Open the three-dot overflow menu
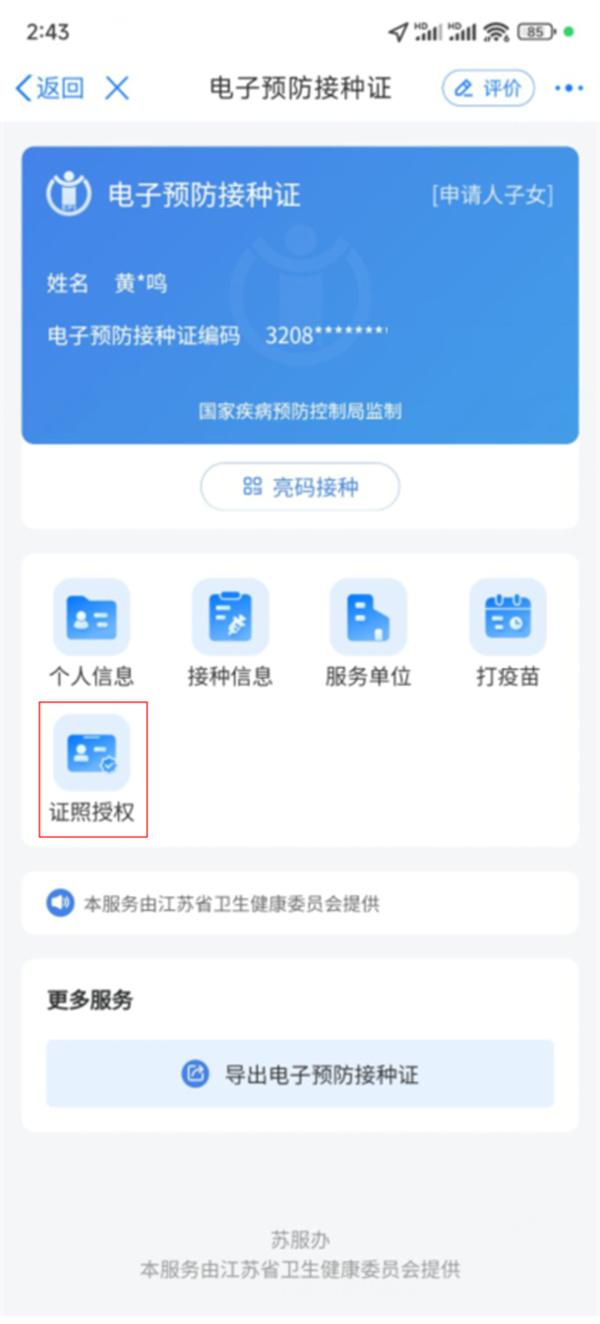The height and width of the screenshot is (1324, 600). (x=569, y=88)
